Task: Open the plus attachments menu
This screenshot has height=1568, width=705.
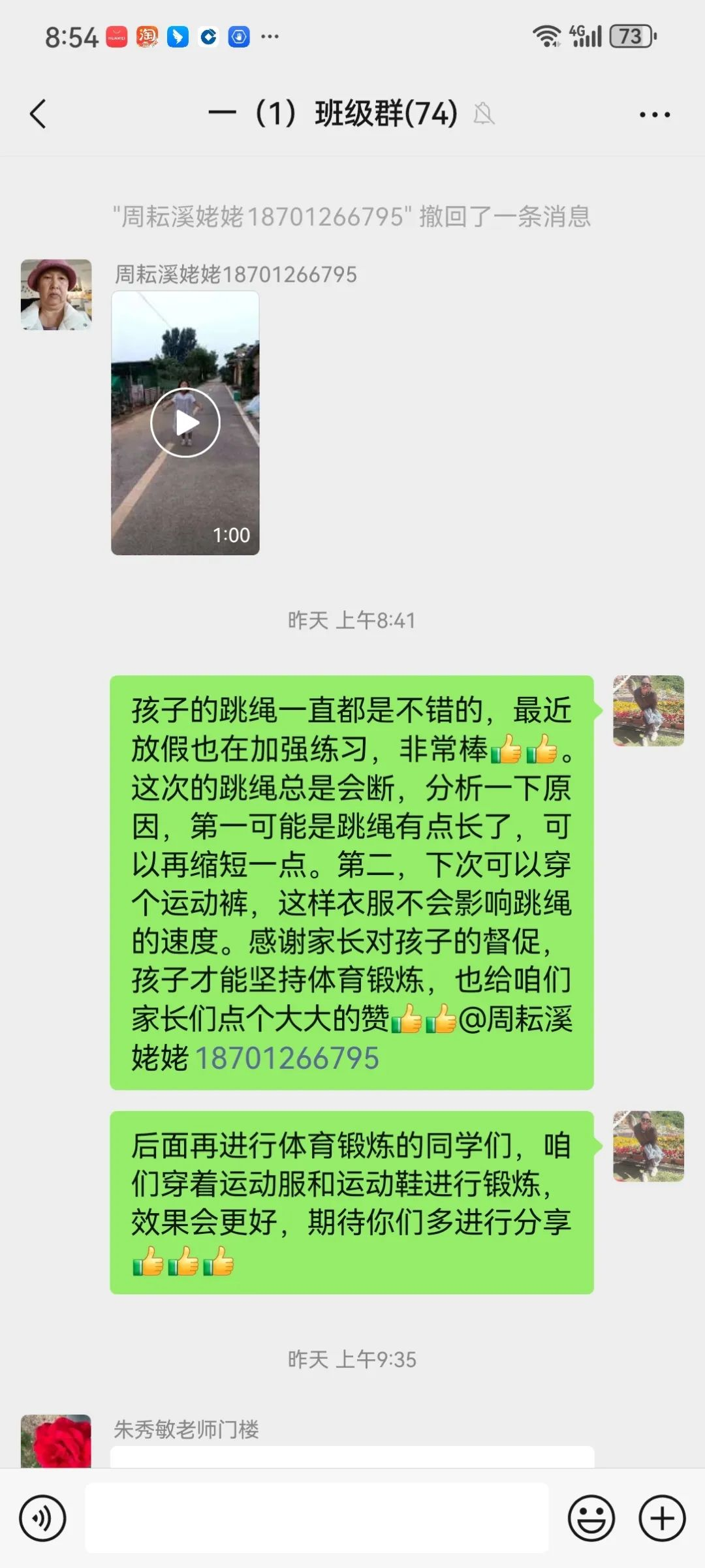Action: pyautogui.click(x=662, y=1518)
